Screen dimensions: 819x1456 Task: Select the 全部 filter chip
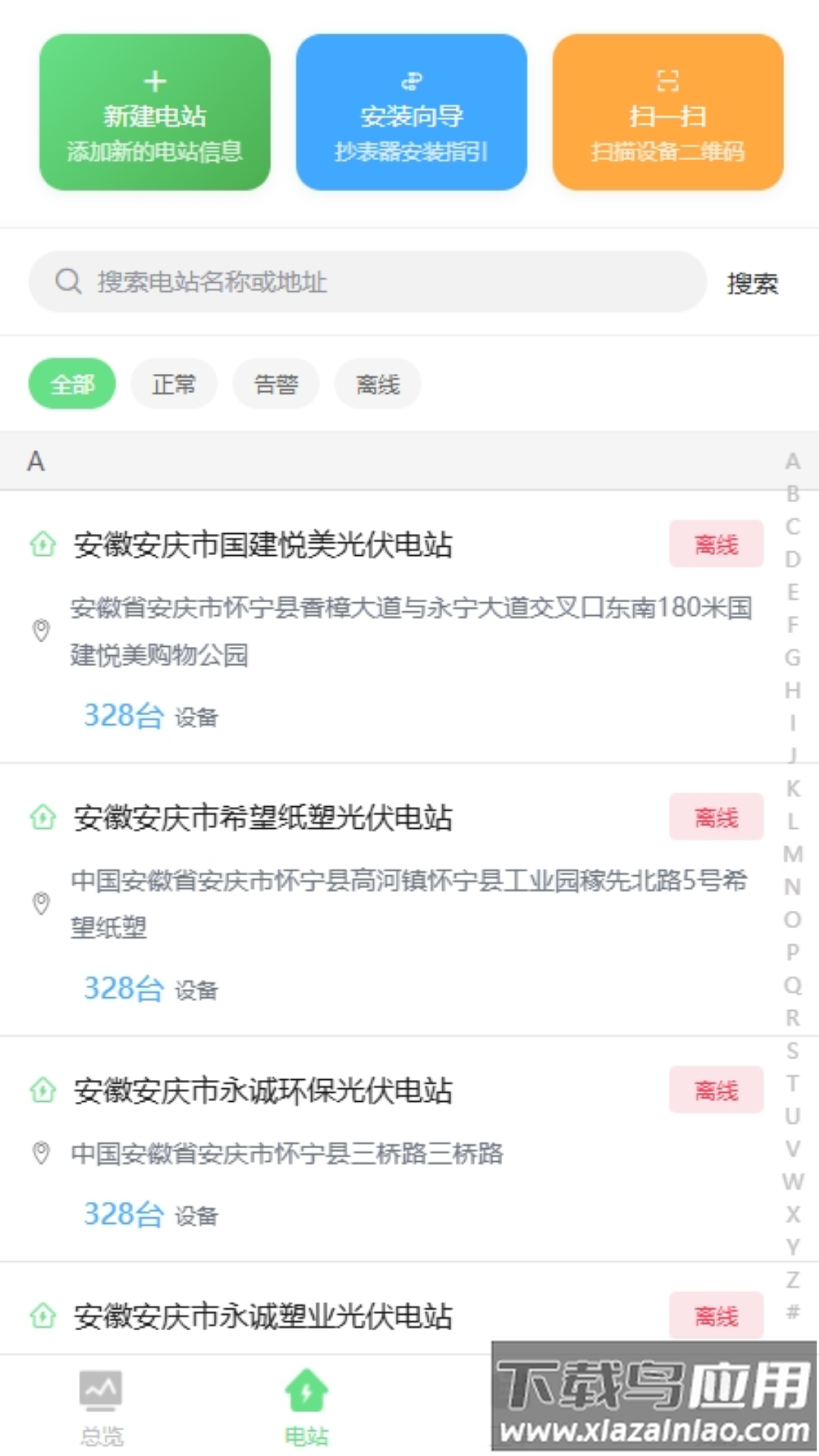pos(72,384)
